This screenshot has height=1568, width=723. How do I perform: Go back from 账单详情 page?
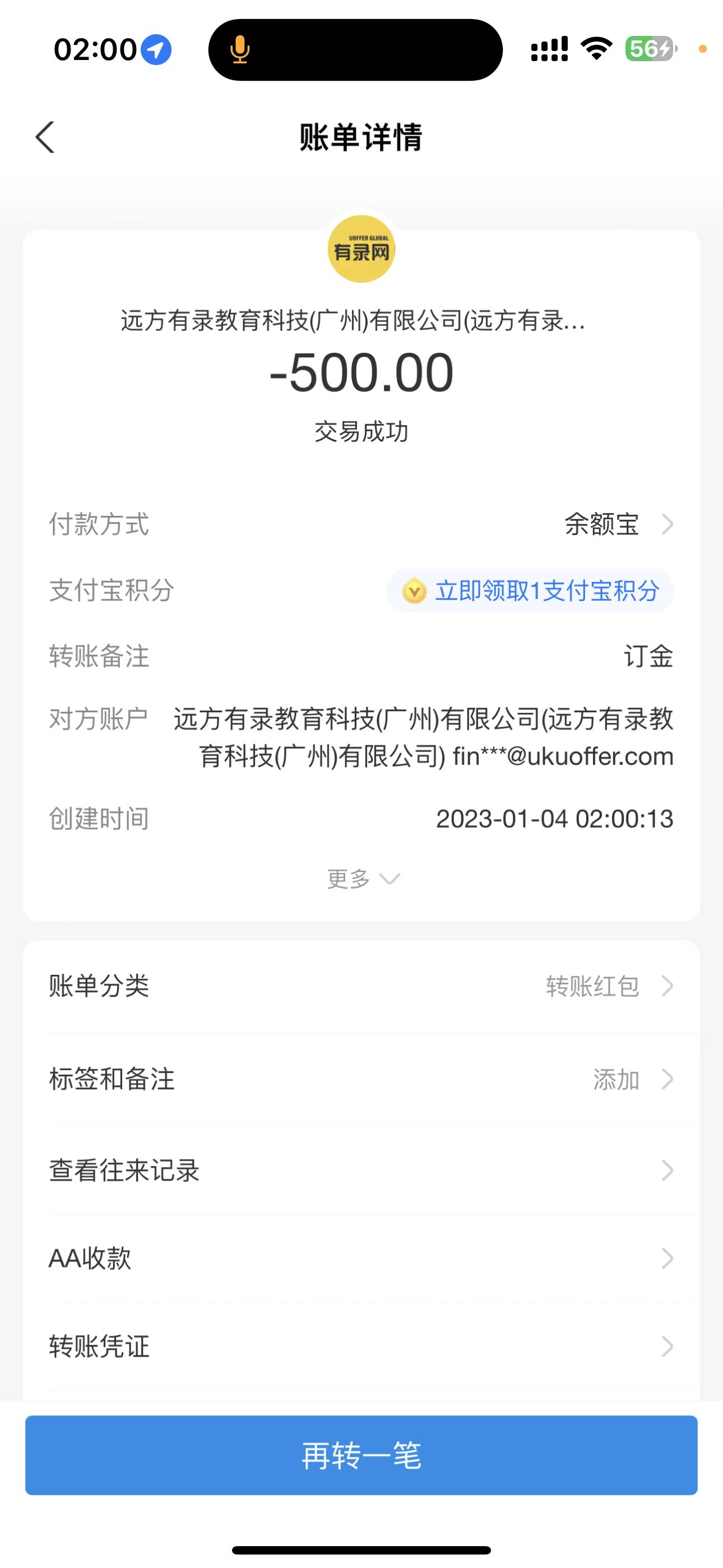tap(45, 137)
